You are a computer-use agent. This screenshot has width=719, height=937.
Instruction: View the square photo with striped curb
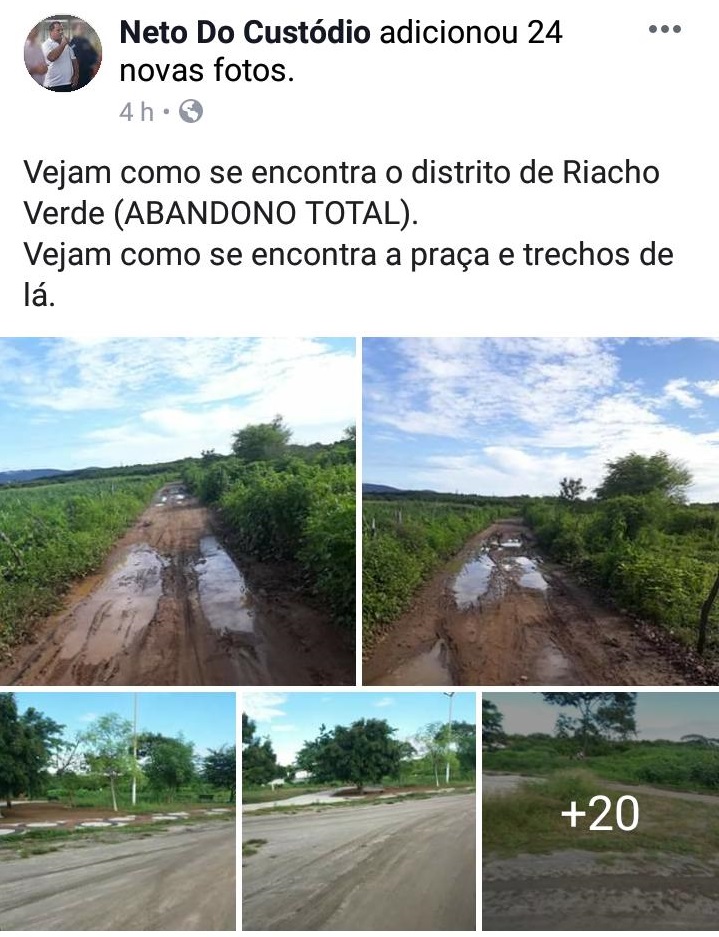point(118,811)
